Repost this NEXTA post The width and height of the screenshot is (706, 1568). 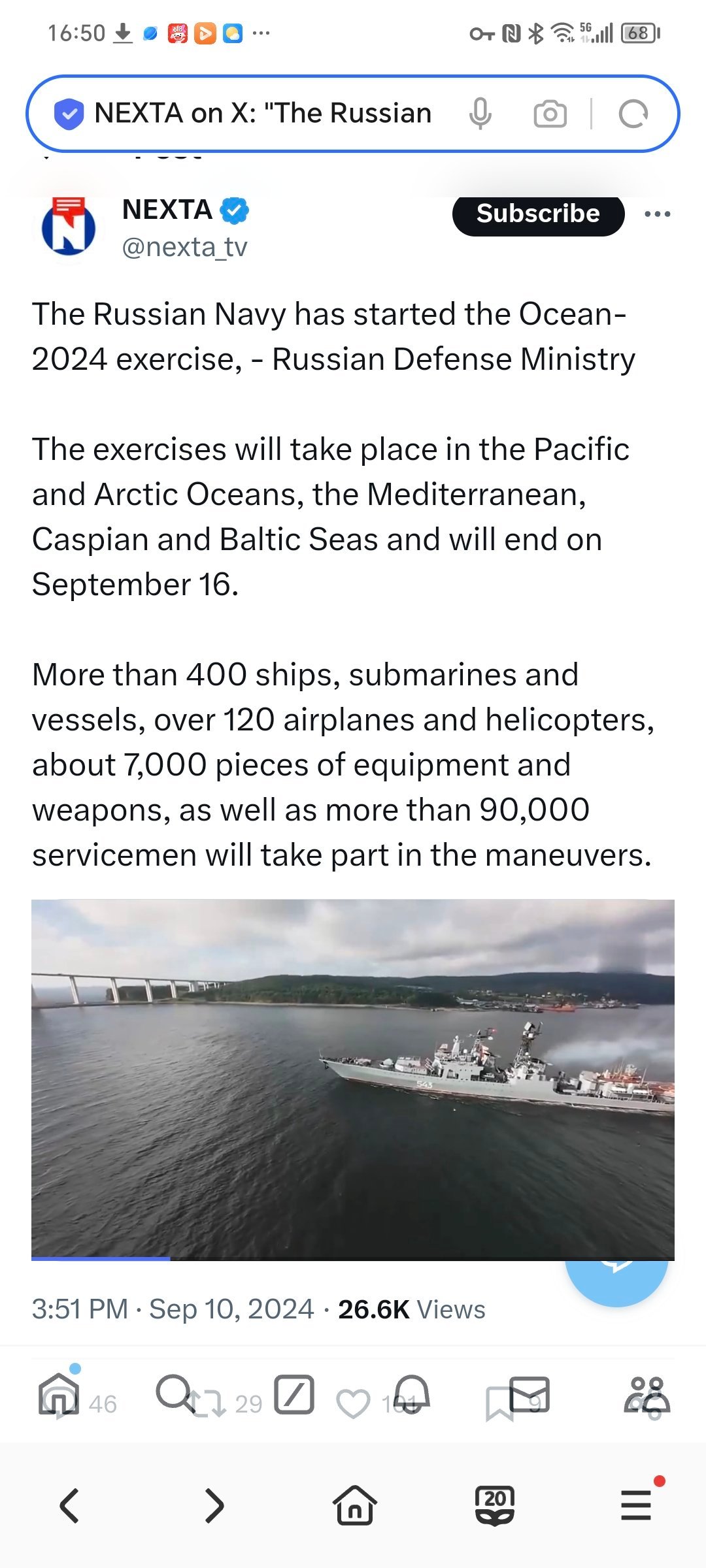[208, 1405]
